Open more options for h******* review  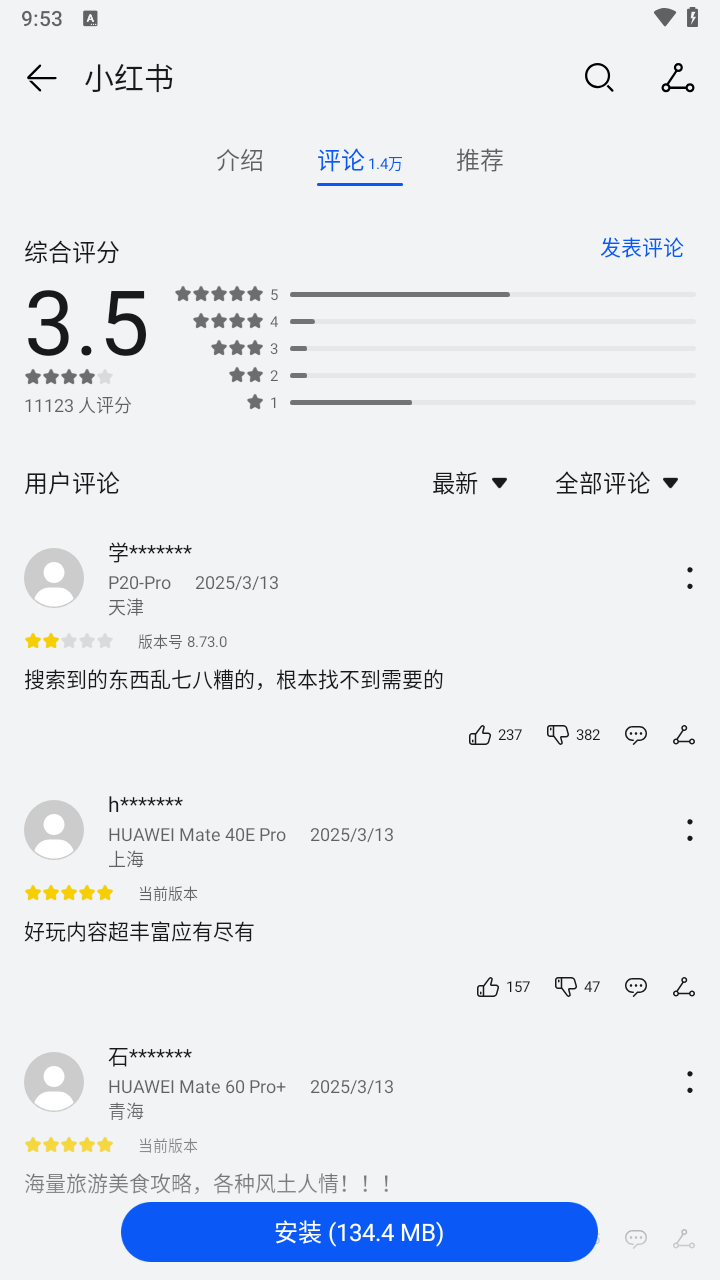point(690,830)
